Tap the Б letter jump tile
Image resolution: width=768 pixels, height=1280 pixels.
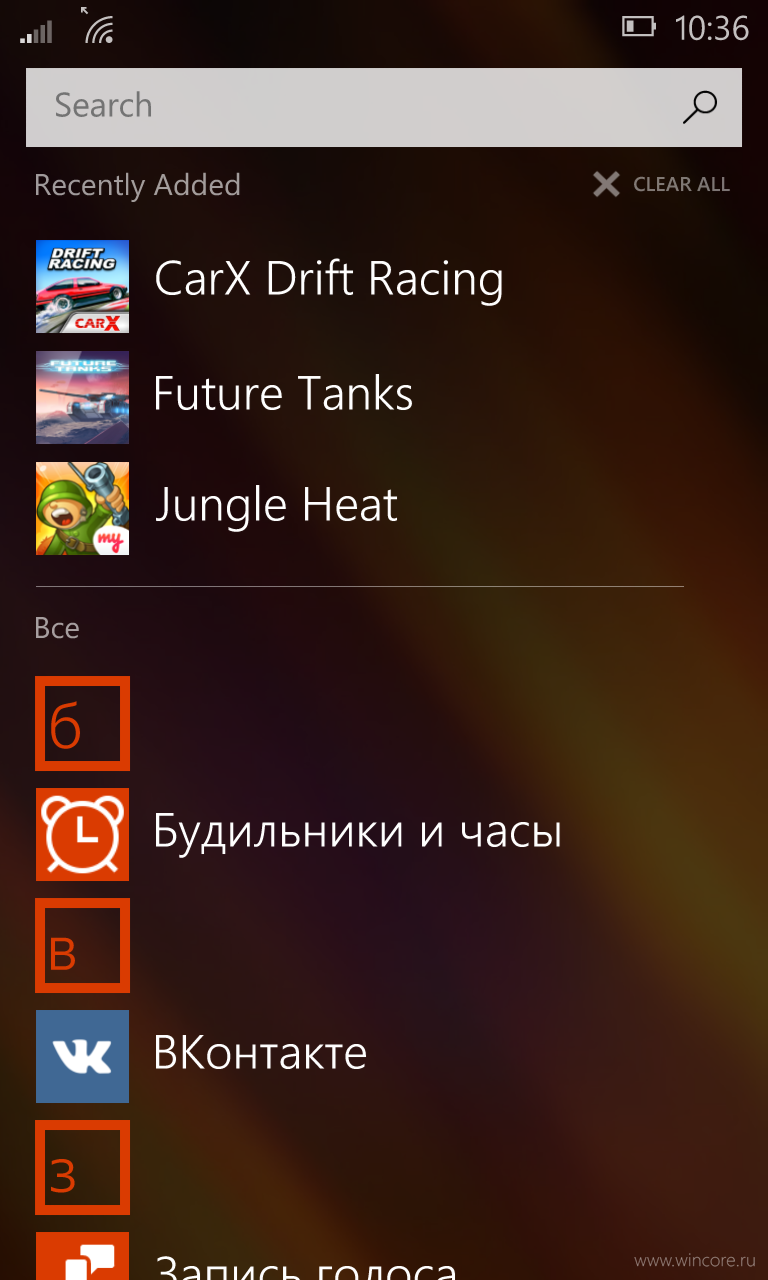[x=83, y=724]
